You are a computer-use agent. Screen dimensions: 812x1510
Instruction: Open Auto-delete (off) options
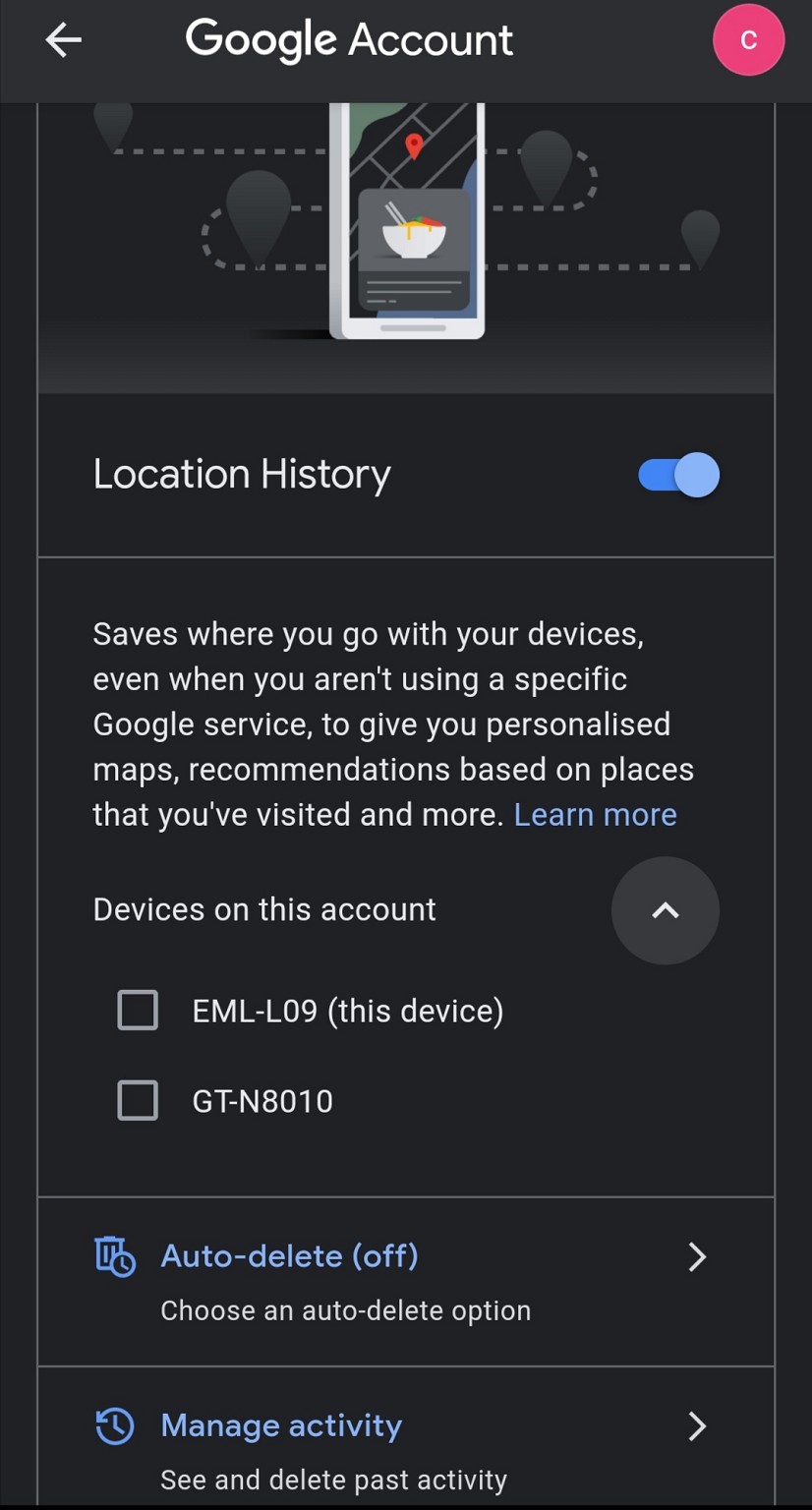[x=406, y=1282]
